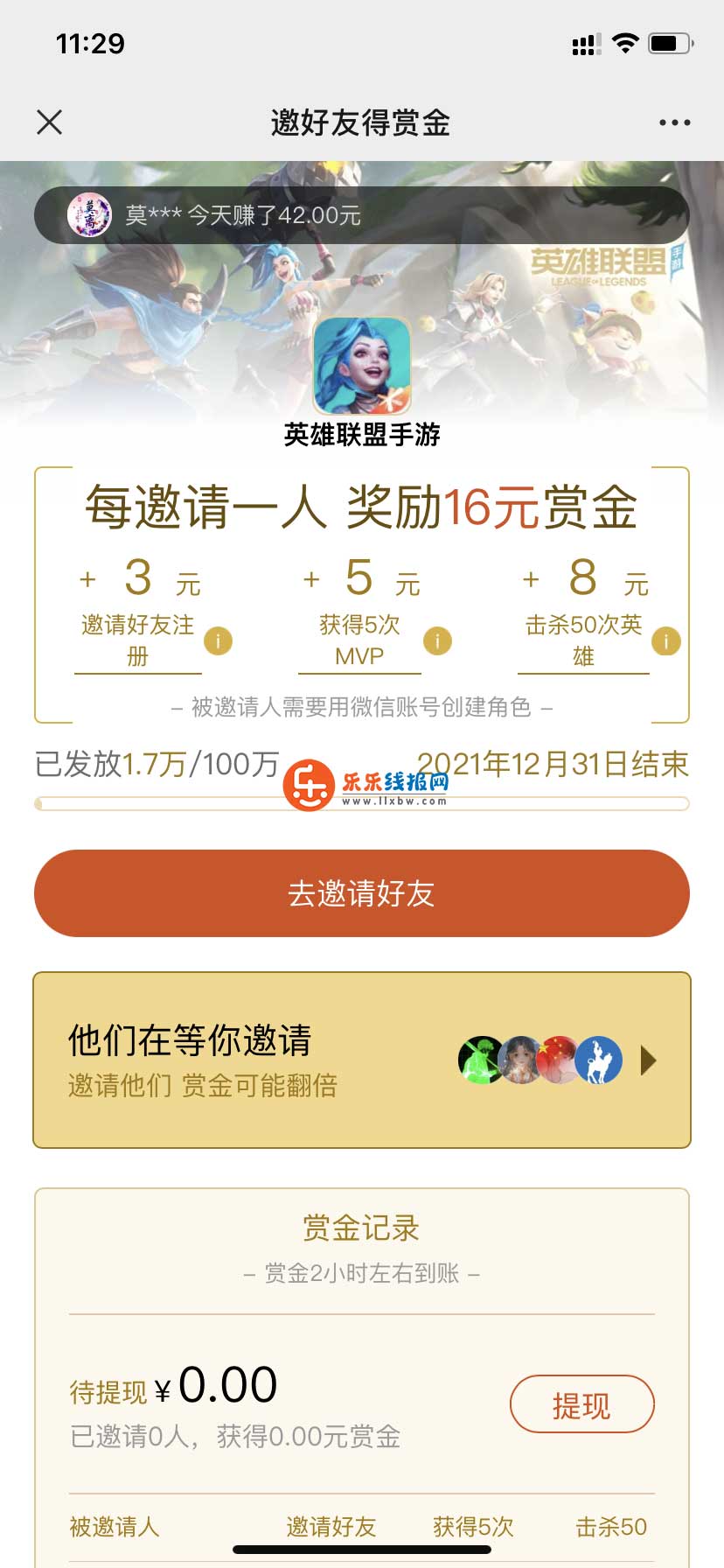
Task: Open info tooltip for 邀请好友注册 reward
Action: coord(217,641)
